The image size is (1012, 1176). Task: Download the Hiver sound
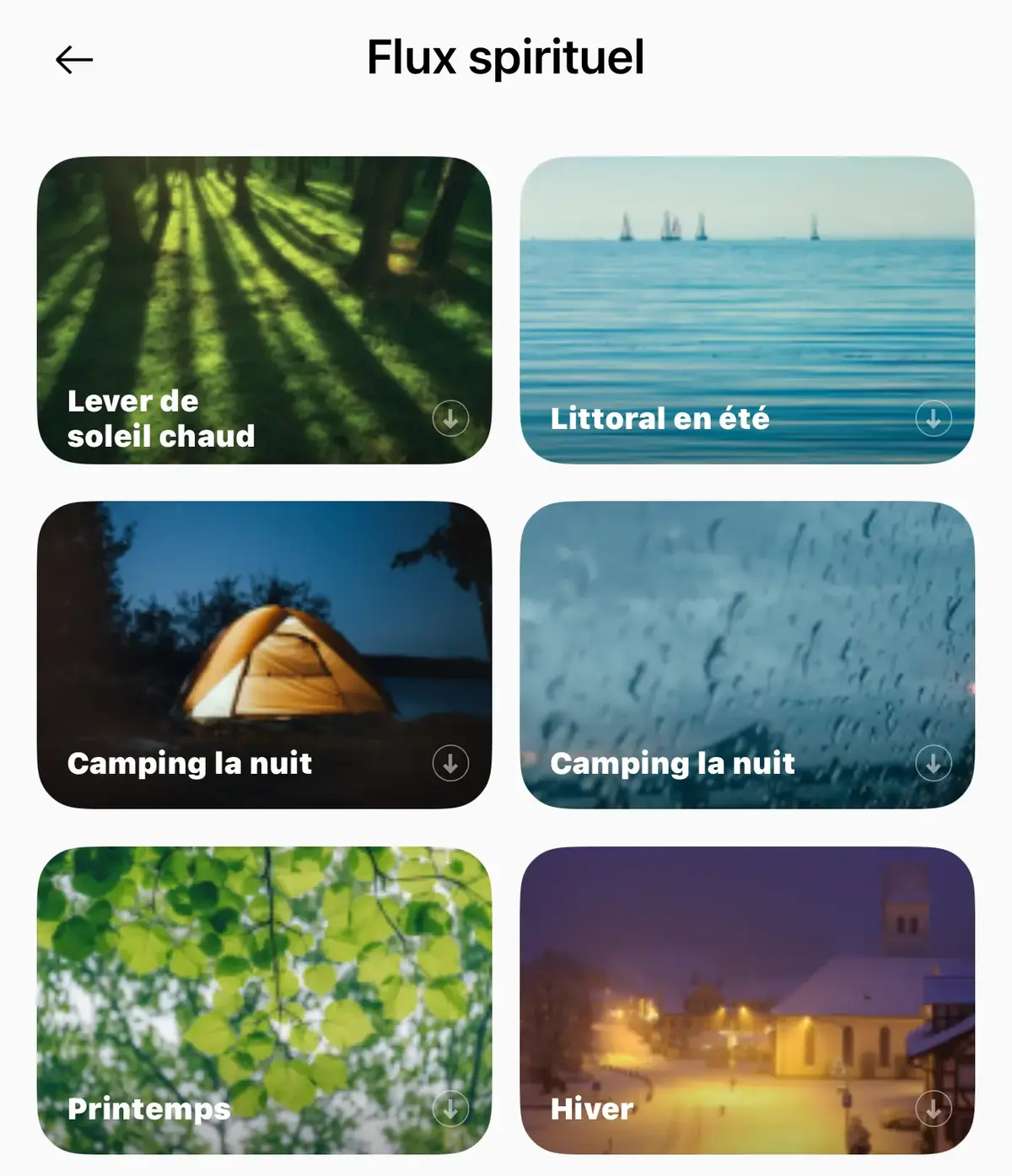tap(934, 1109)
